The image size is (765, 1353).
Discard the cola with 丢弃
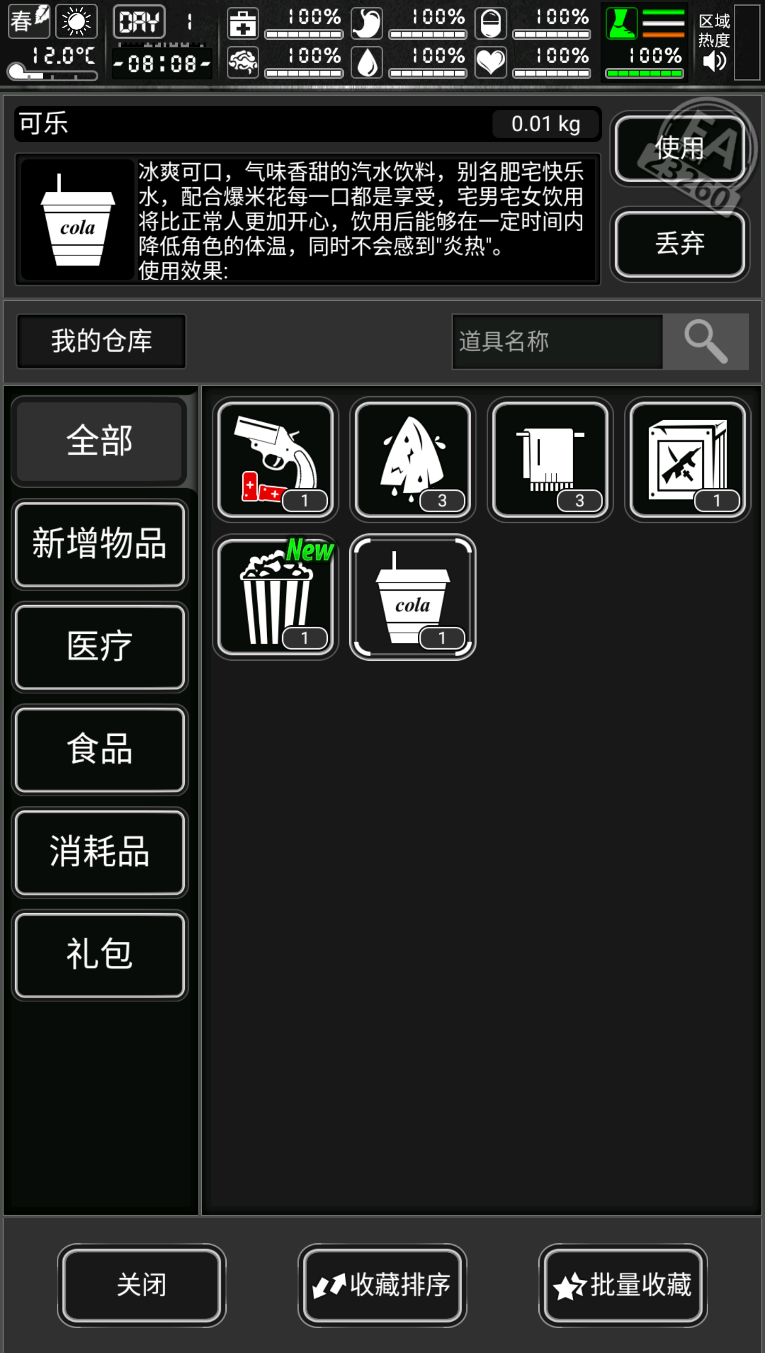[x=679, y=243]
